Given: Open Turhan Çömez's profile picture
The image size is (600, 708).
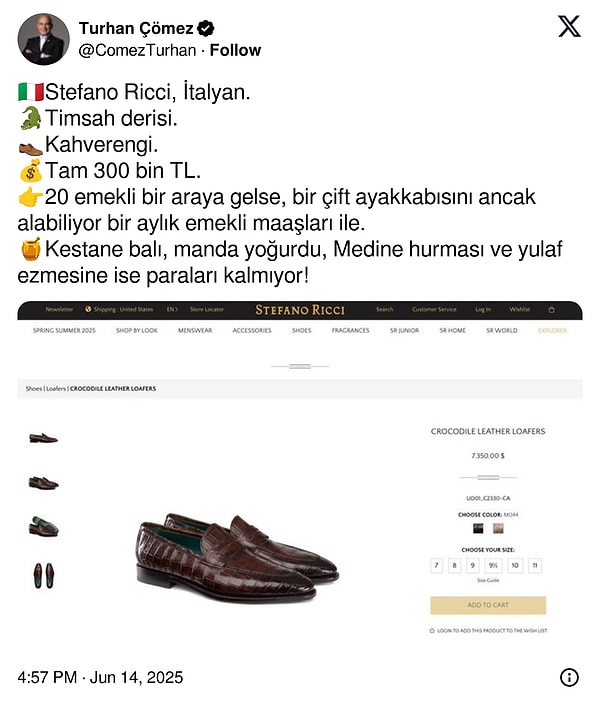Looking at the screenshot, I should [43, 39].
